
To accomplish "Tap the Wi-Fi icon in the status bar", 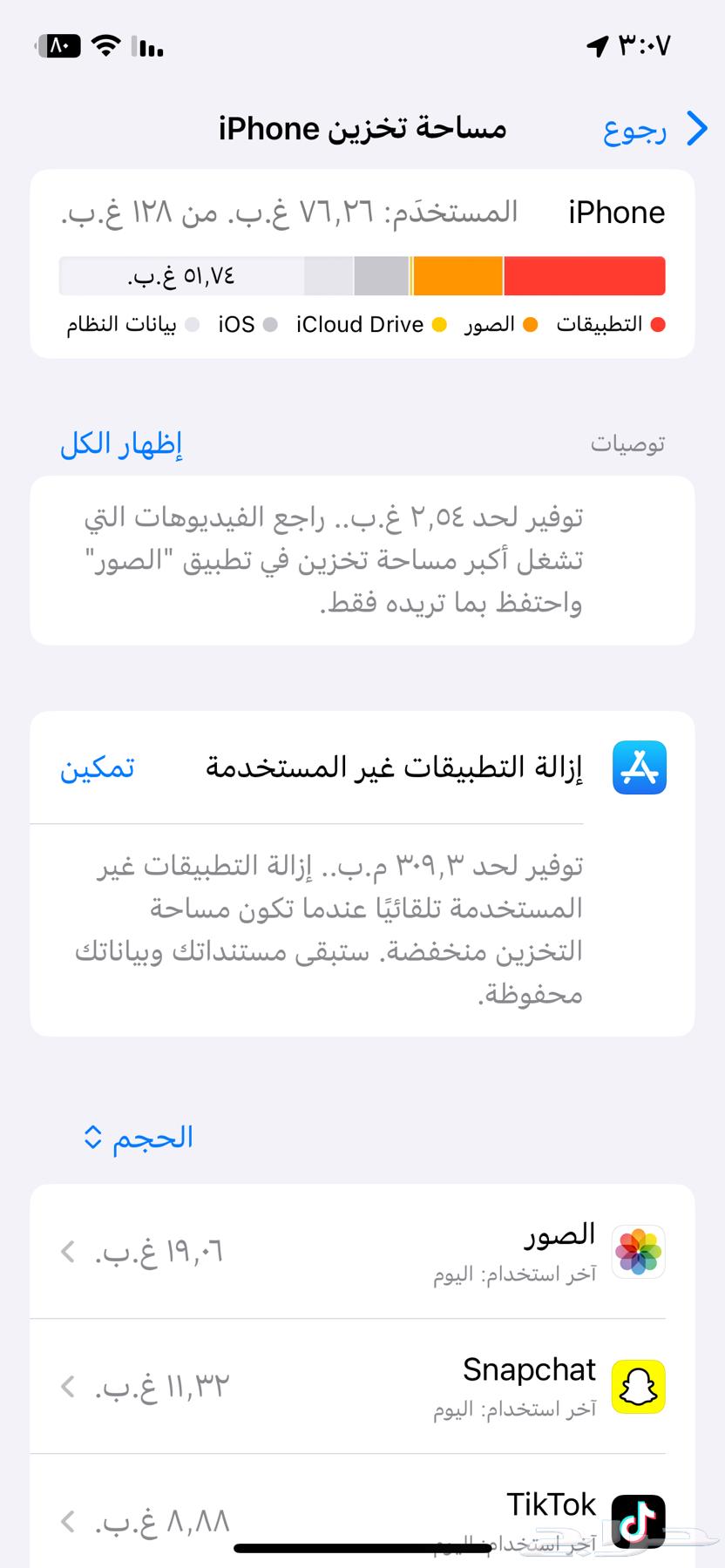I will coord(105,45).
